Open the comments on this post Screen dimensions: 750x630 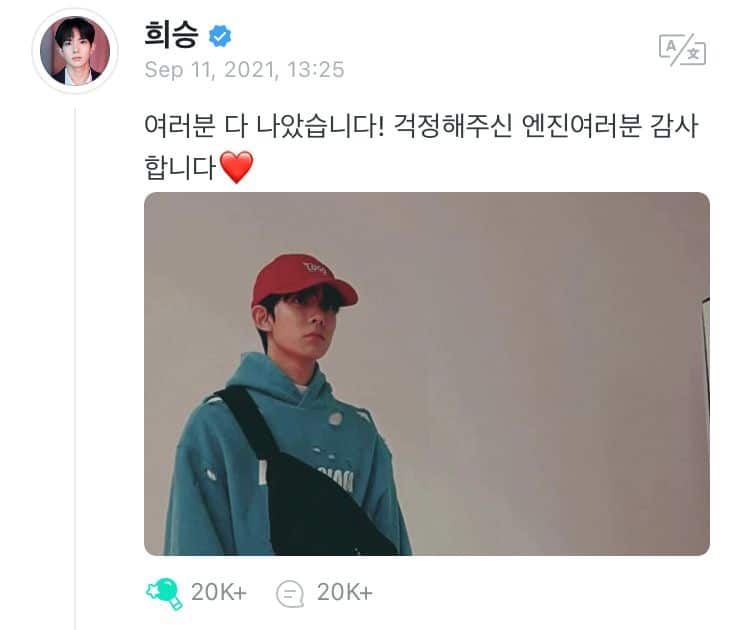290,593
